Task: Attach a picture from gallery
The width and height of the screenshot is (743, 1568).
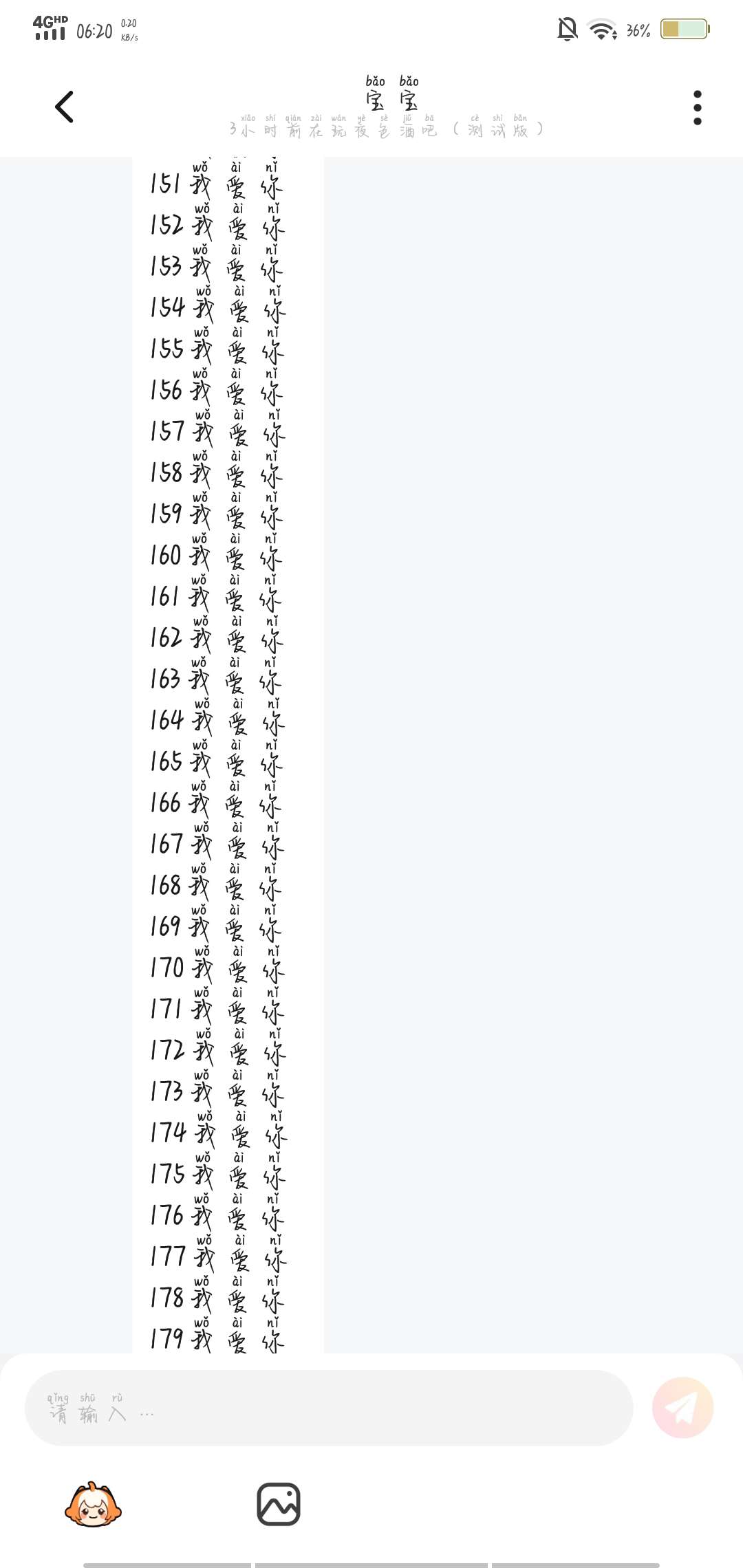Action: pos(279,1504)
